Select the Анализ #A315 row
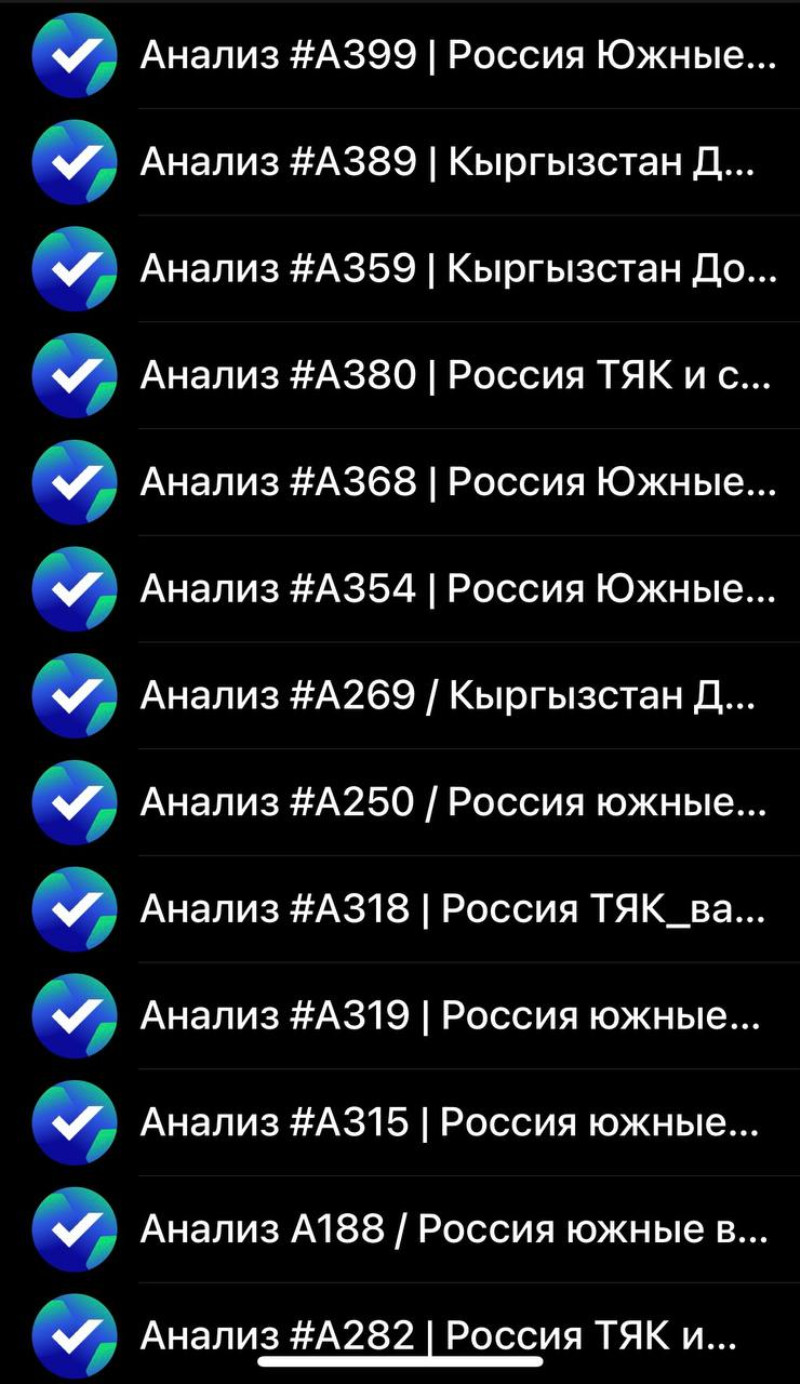 point(400,1123)
